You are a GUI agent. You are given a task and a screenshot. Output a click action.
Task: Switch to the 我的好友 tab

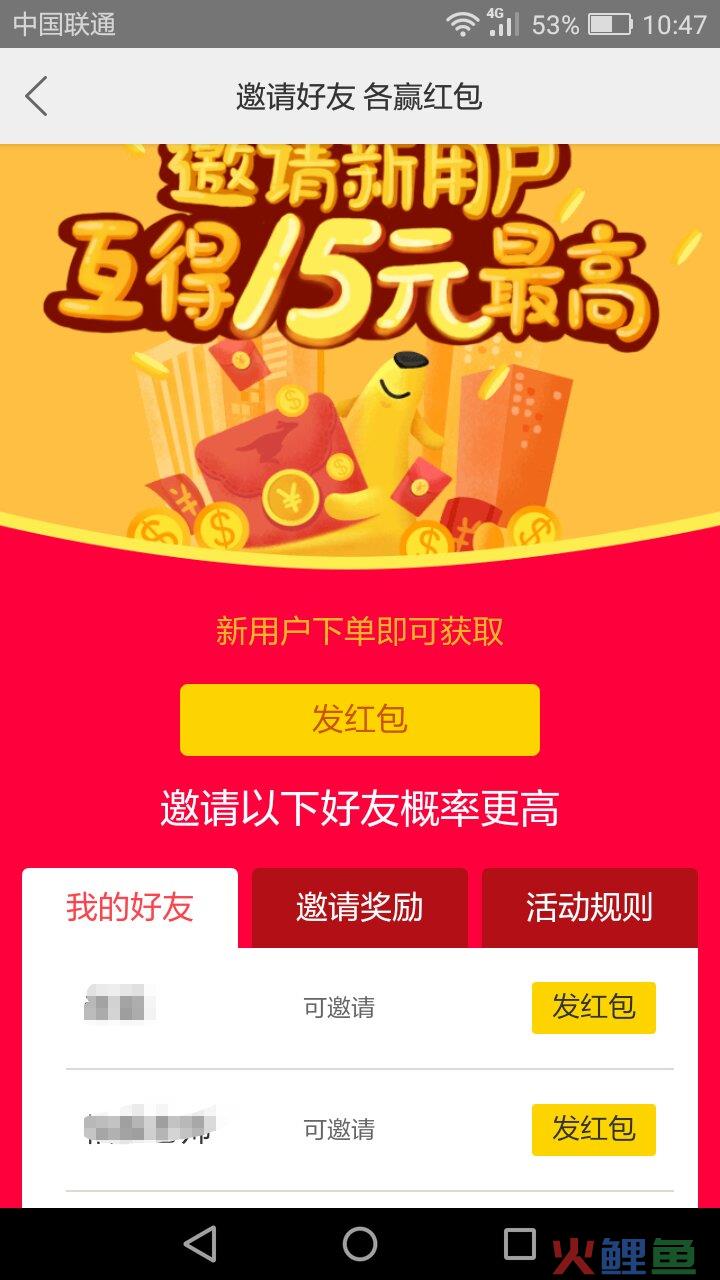click(x=130, y=908)
